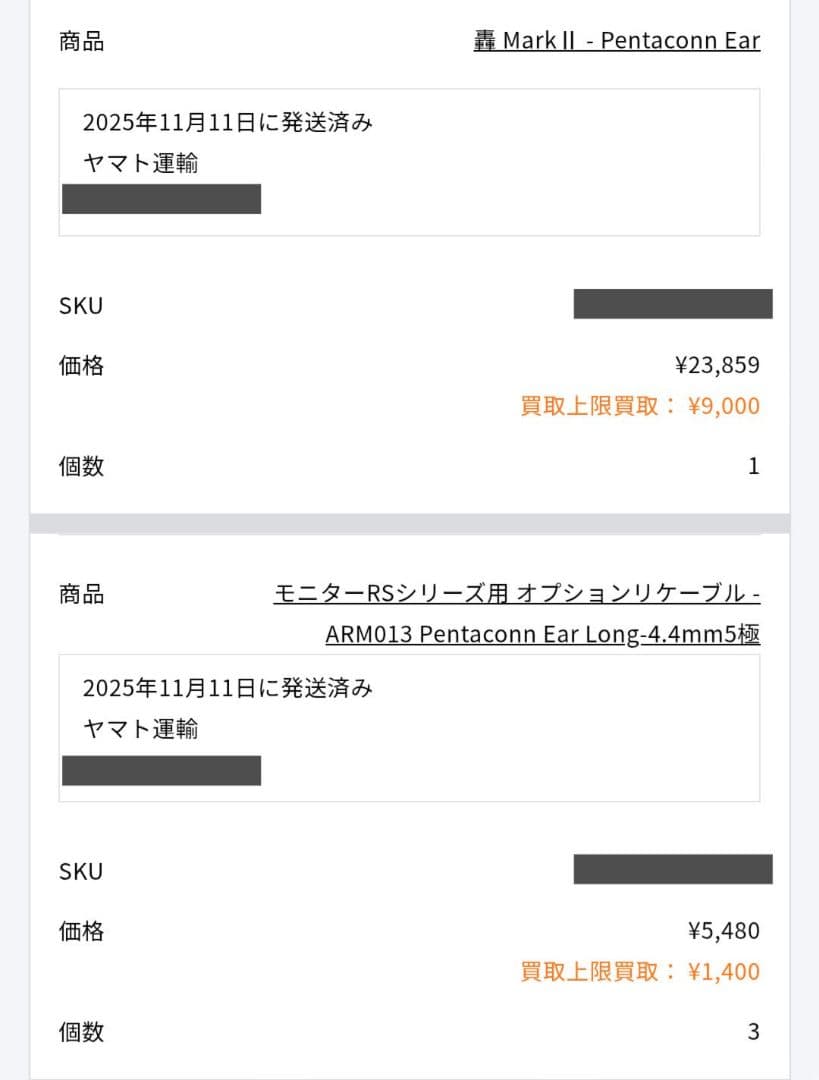
Task: Click the orange 買取上限買取：¥9,000 text
Action: pos(637,405)
